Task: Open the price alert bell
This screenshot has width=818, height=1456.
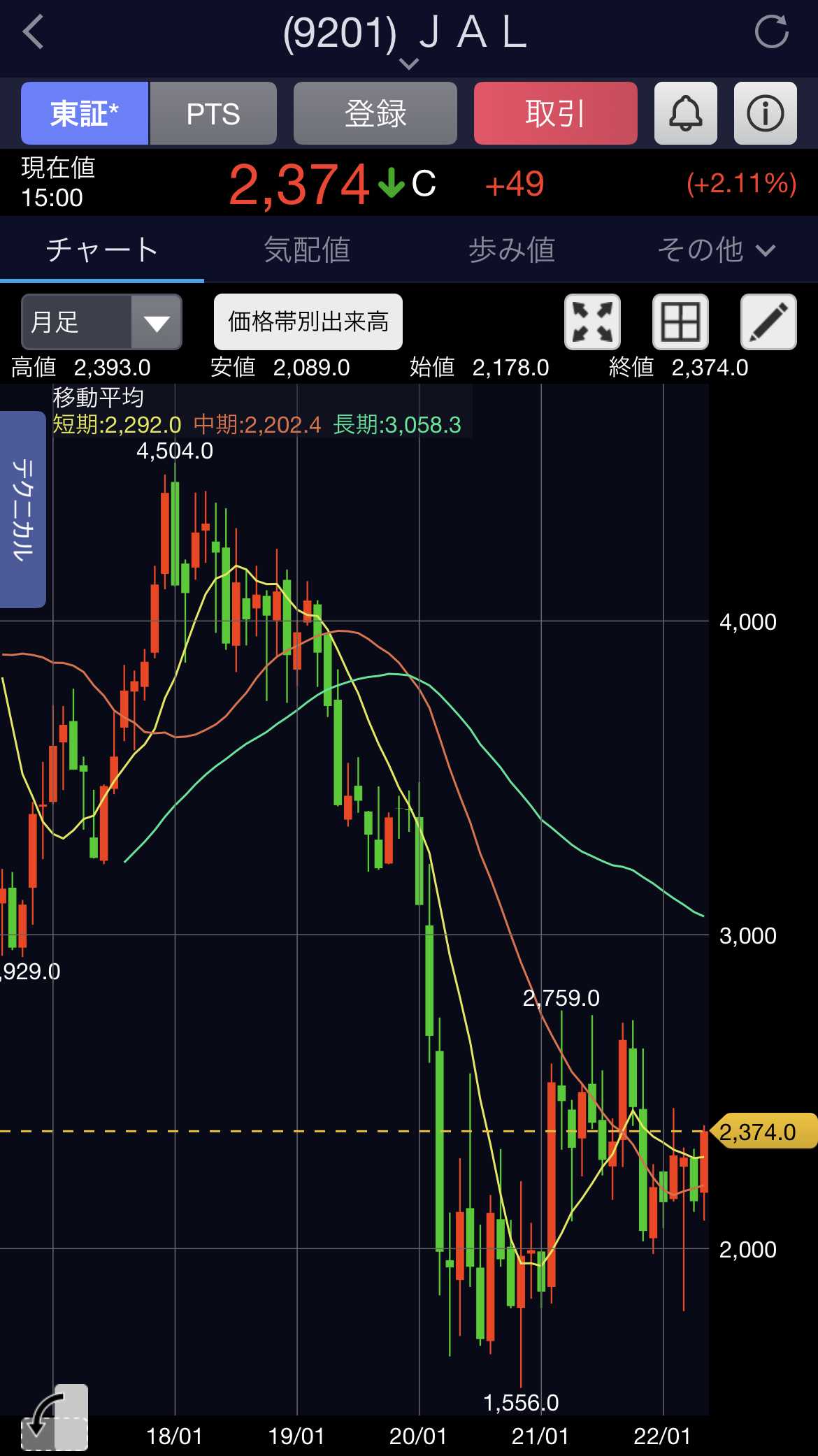Action: [x=685, y=113]
